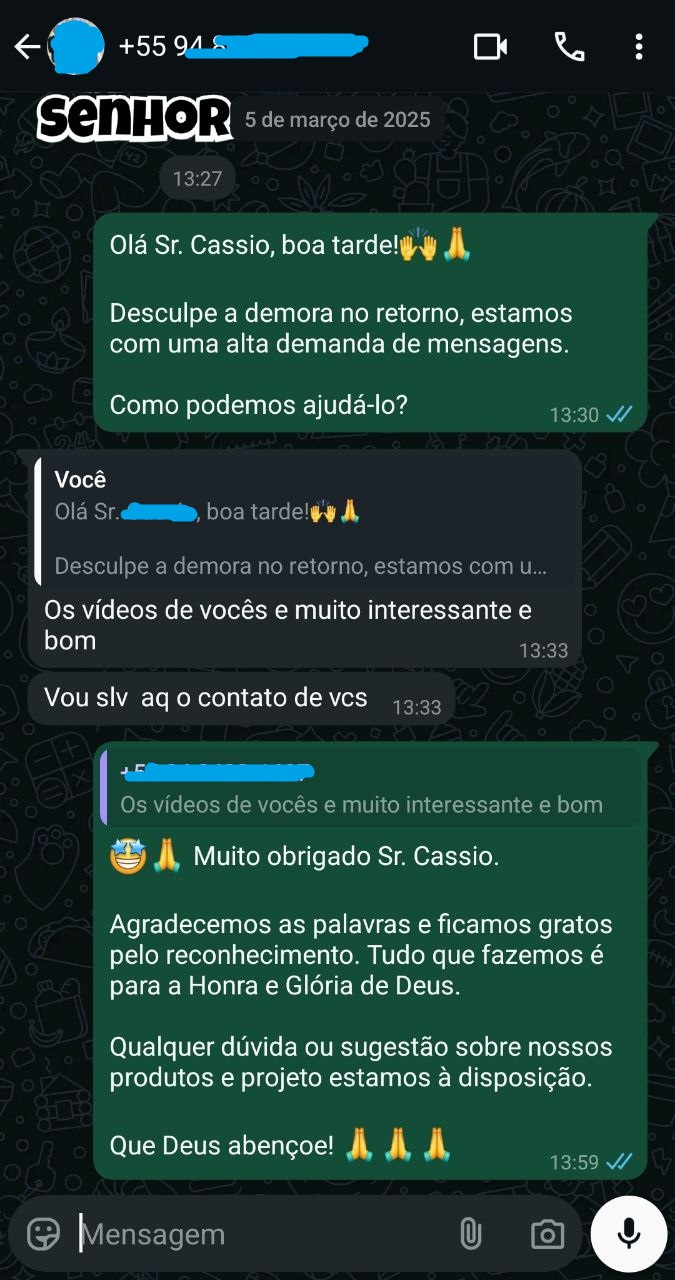Open the camera from message bar
This screenshot has width=675, height=1280.
pyautogui.click(x=547, y=1234)
